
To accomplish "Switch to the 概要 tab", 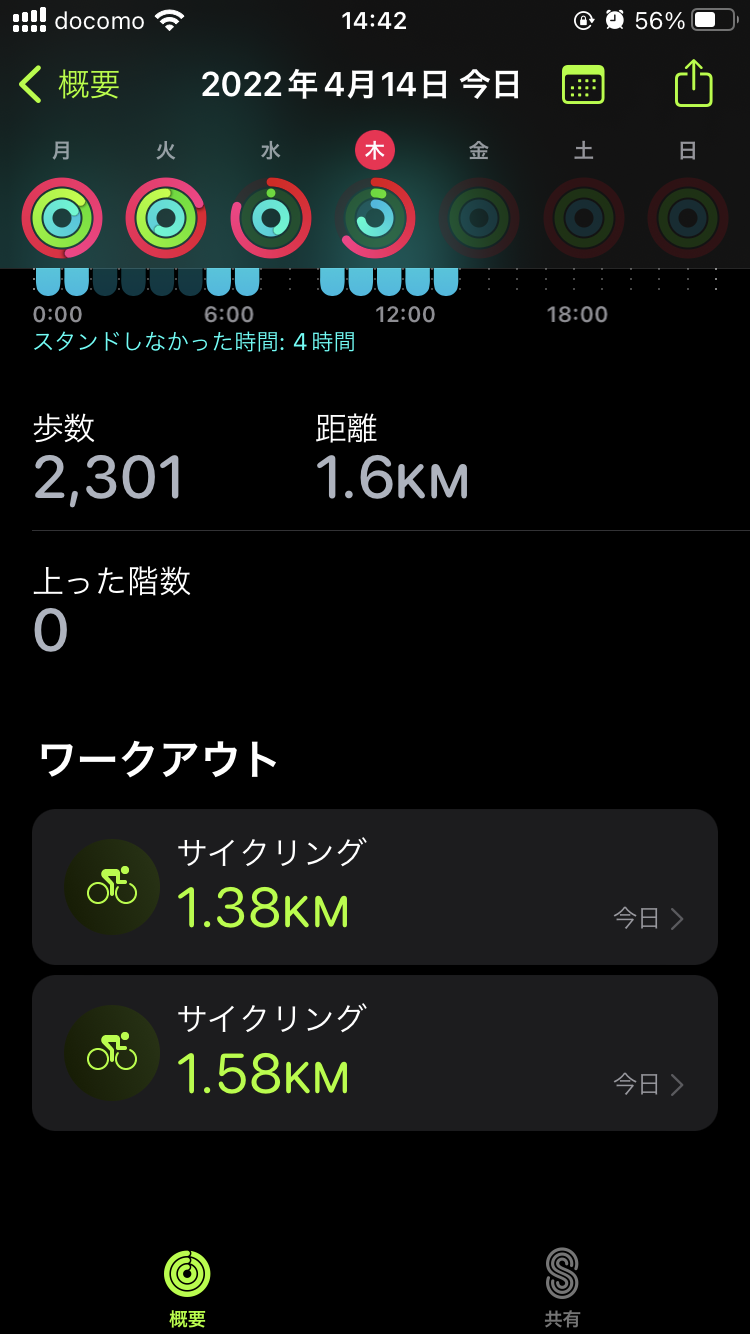I will (x=187, y=1287).
